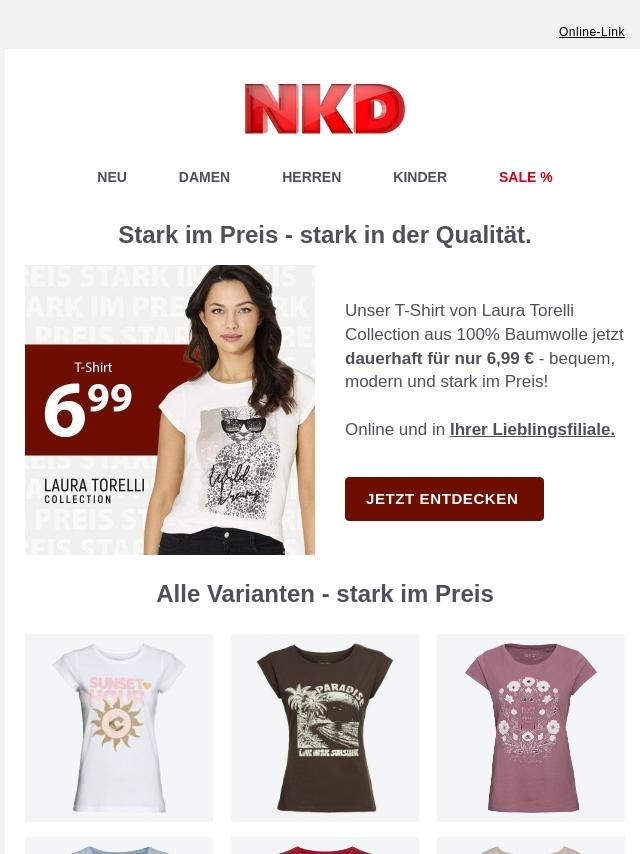
Task: Open the Laura Torelli 6,99 T-shirt banner
Action: 170,410
